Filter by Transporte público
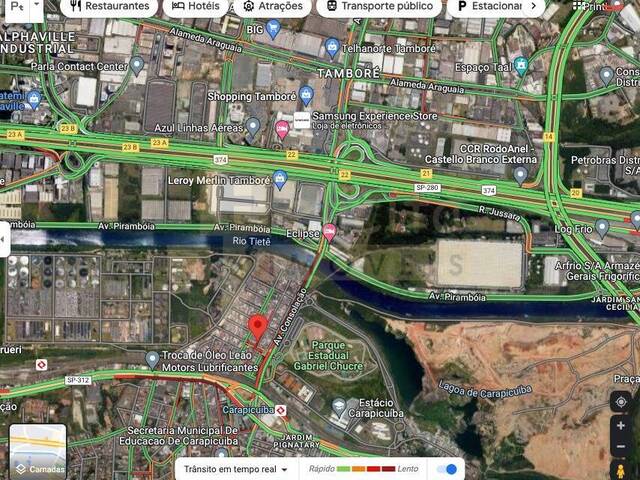 click(x=378, y=6)
